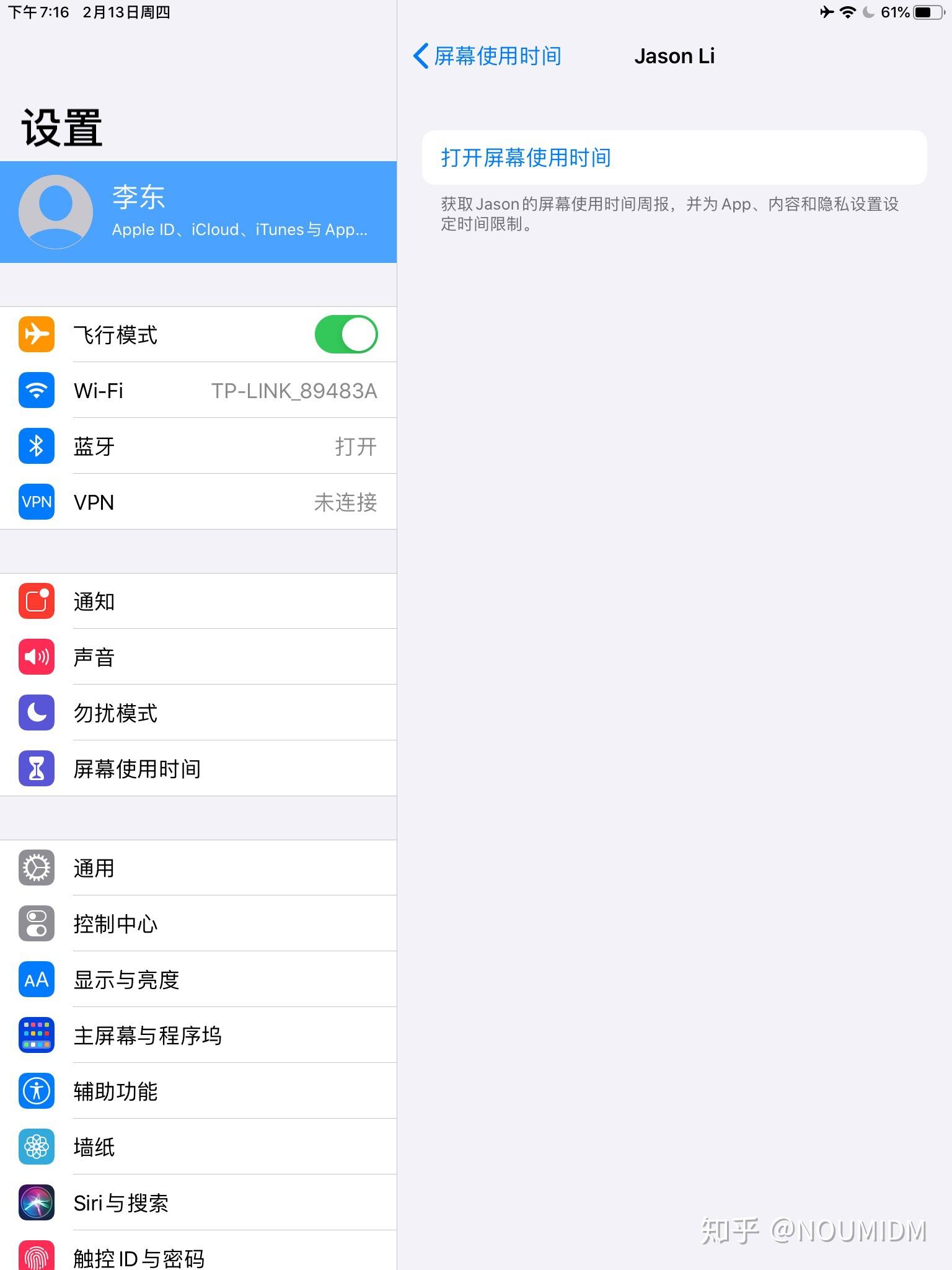The width and height of the screenshot is (952, 1270).
Task: Open 声音 settings
Action: coord(198,657)
